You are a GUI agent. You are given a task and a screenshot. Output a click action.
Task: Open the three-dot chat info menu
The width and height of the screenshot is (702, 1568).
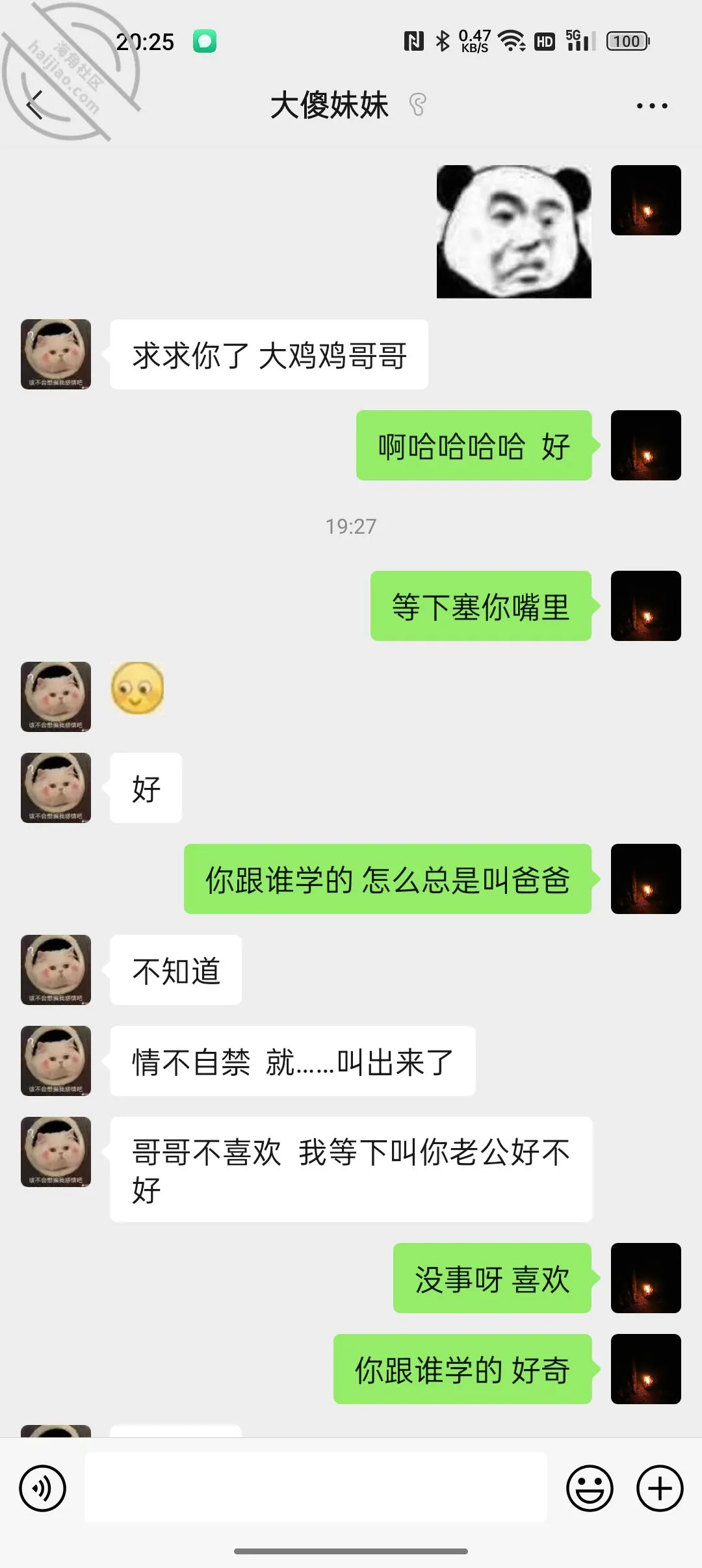coord(652,105)
